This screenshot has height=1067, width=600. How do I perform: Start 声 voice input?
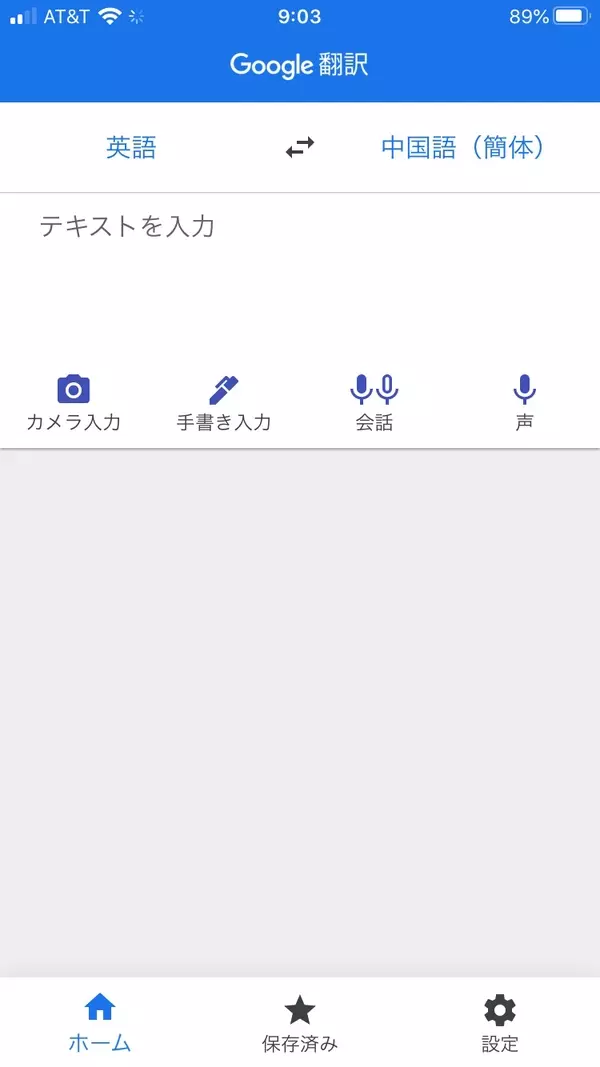coord(524,403)
